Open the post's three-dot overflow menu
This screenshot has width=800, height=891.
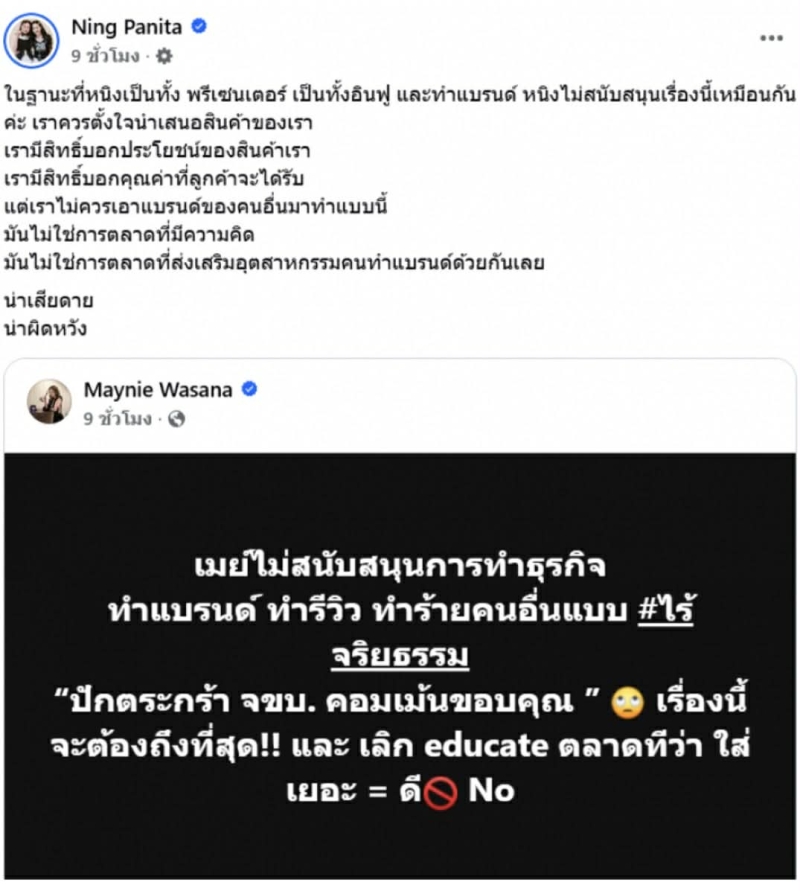pos(771,38)
